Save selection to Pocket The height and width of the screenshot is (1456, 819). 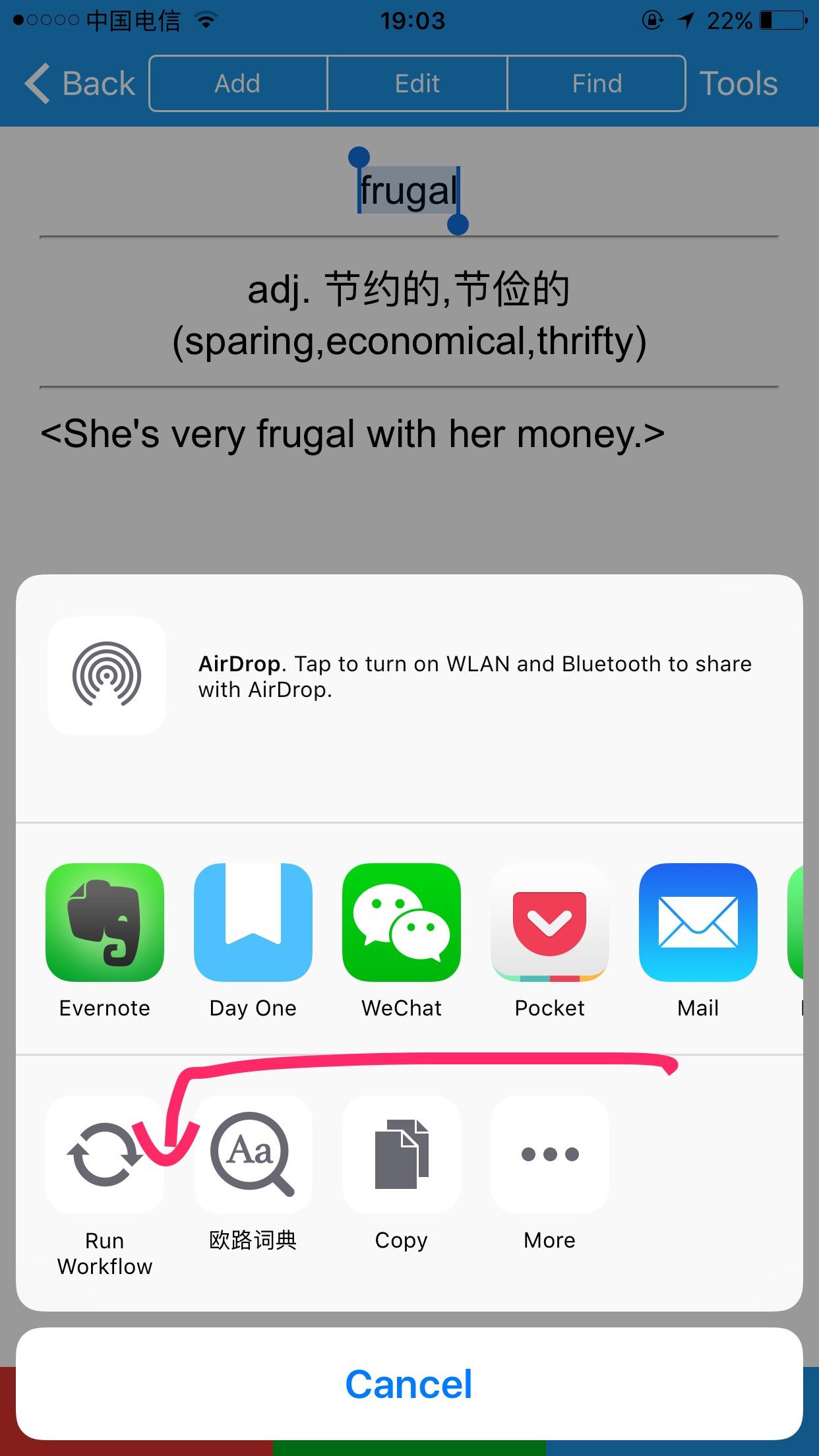click(x=550, y=923)
